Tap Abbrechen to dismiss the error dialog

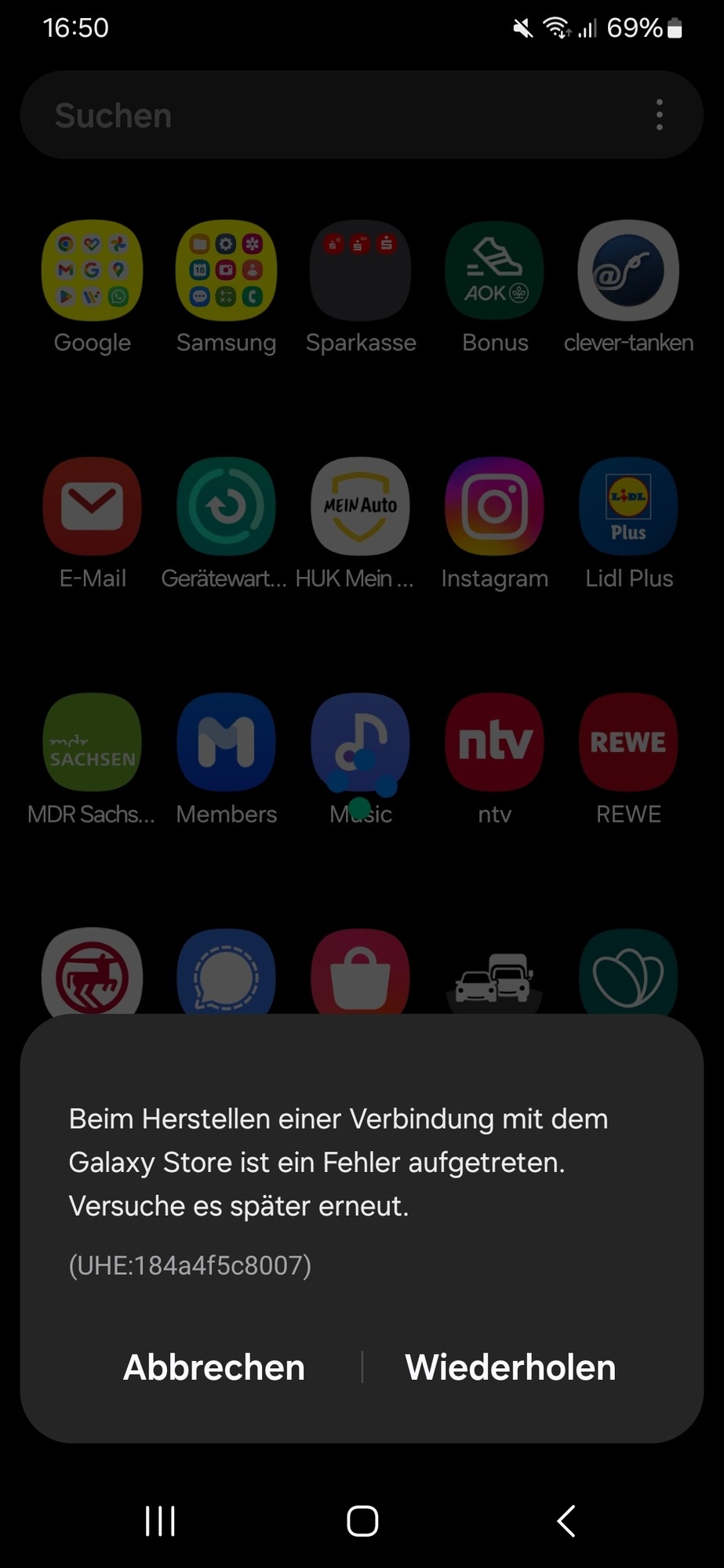pos(214,1367)
